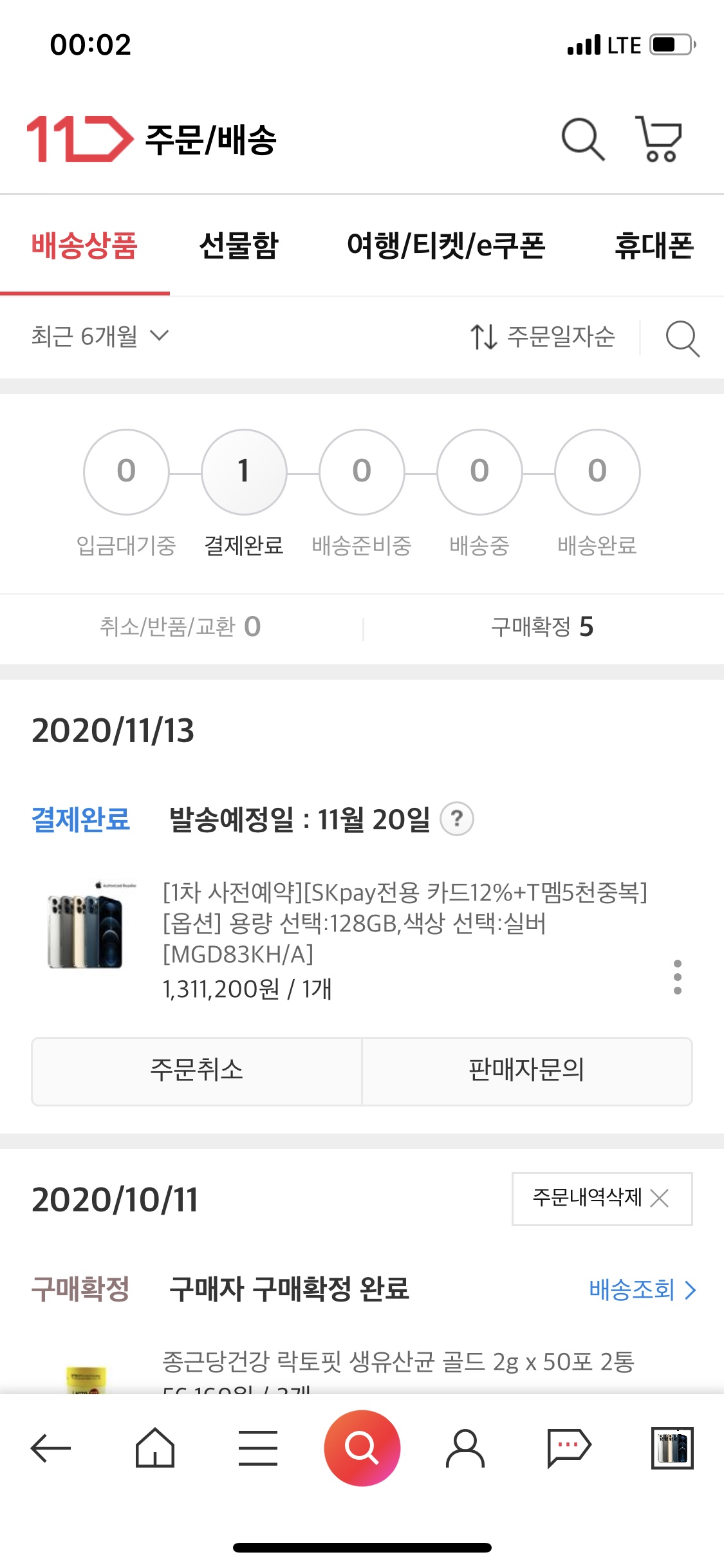This screenshot has height=1568, width=724.
Task: Switch to the 선물함 tab
Action: click(239, 246)
